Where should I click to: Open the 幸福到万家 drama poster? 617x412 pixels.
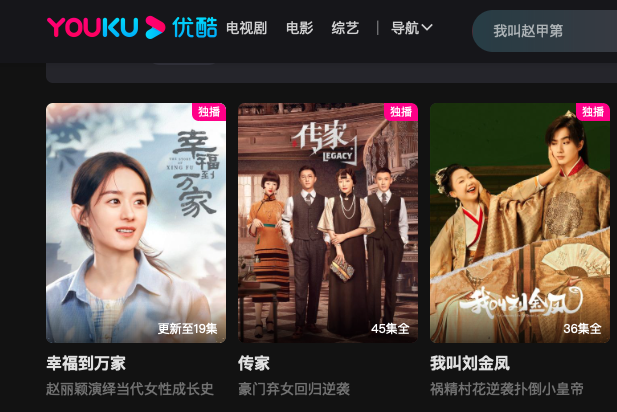coord(136,223)
